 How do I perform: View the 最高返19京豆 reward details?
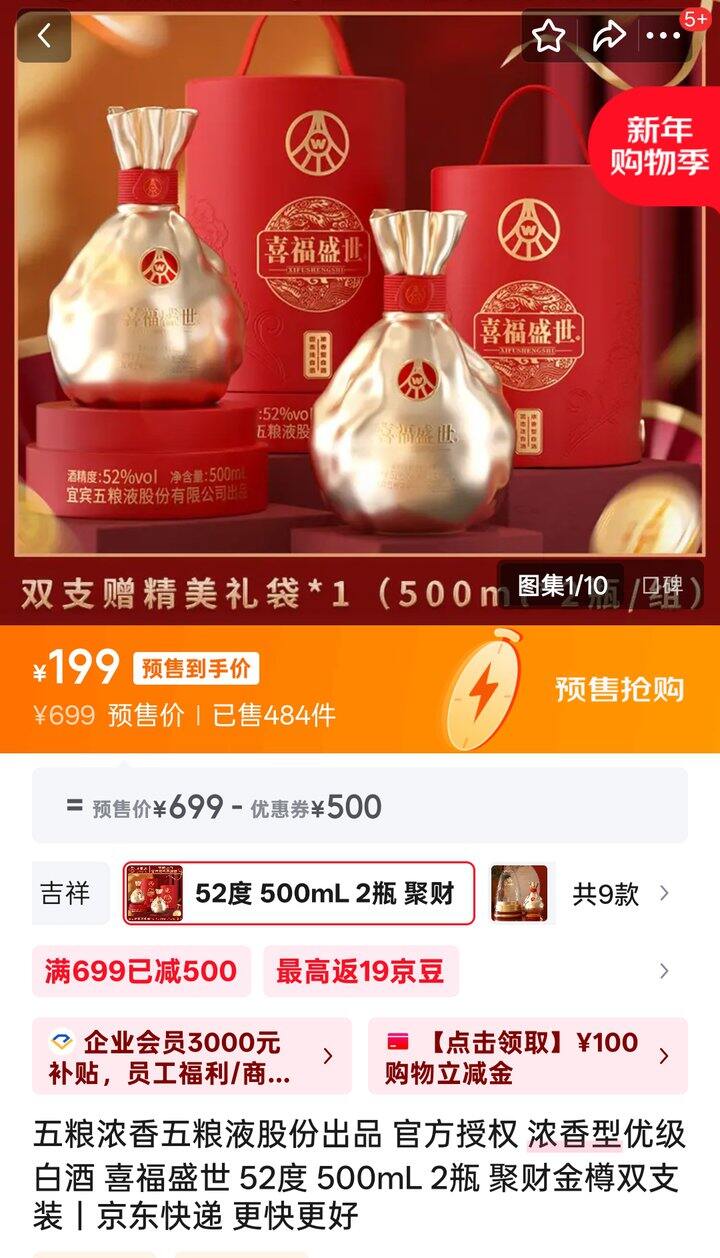[360, 971]
